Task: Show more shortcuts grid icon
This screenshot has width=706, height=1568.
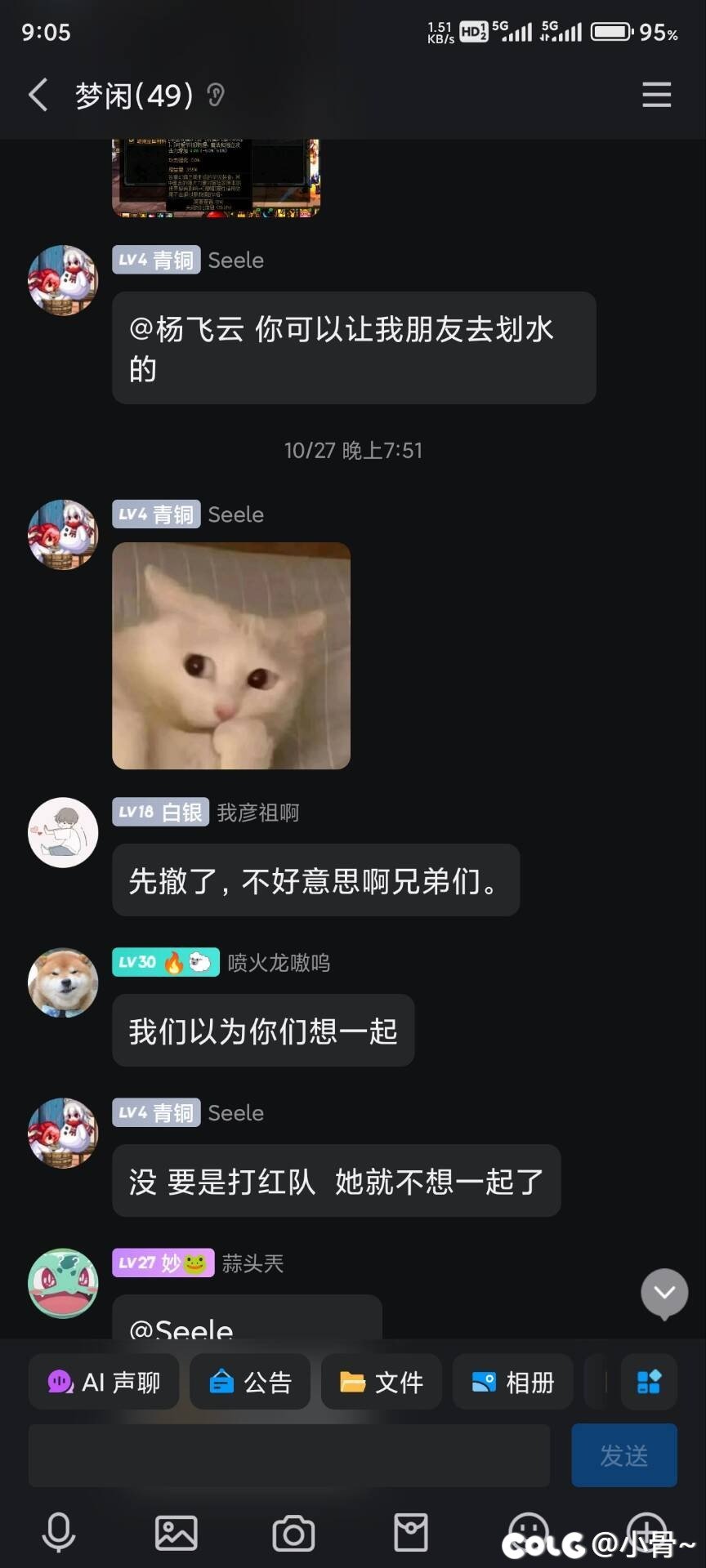Action: click(649, 1382)
